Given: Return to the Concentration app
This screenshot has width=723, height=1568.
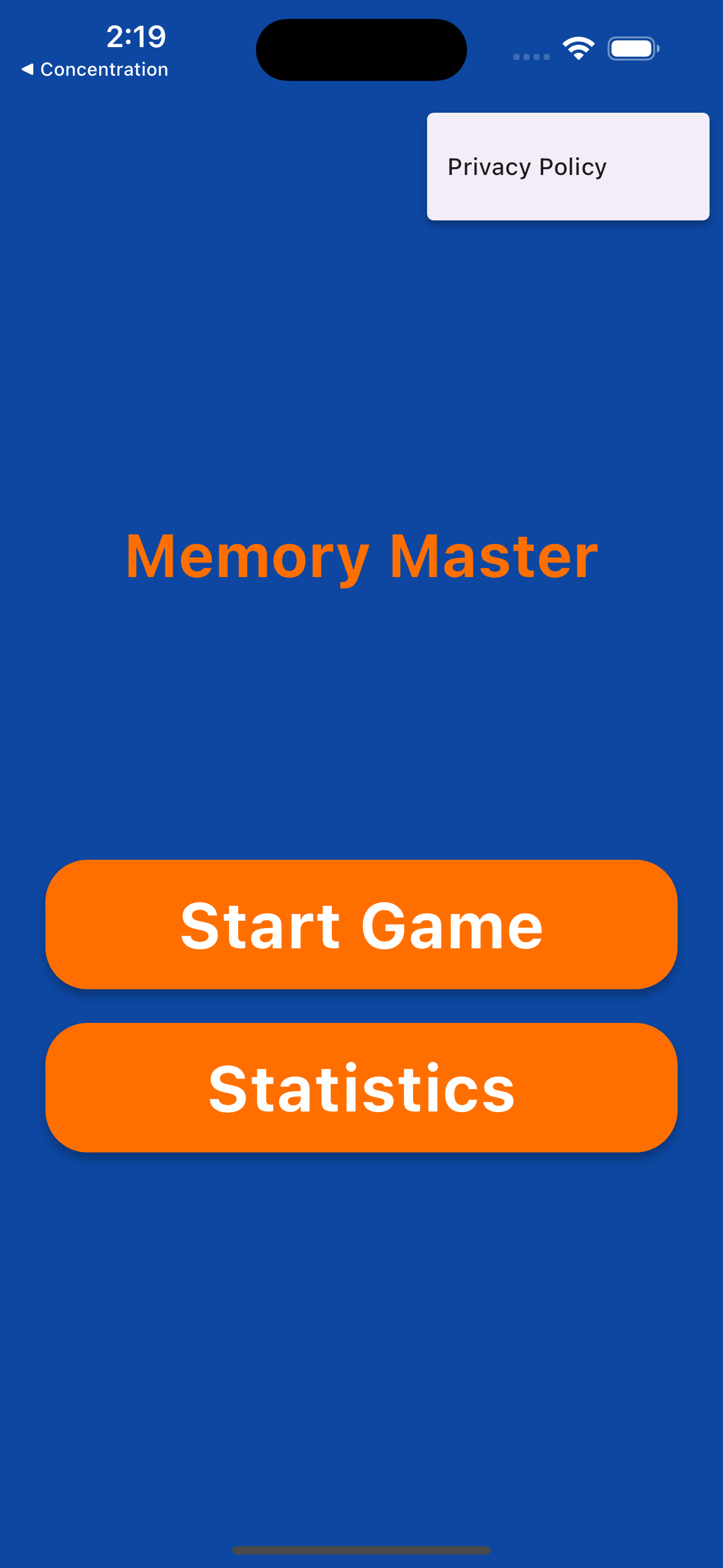Looking at the screenshot, I should point(94,70).
